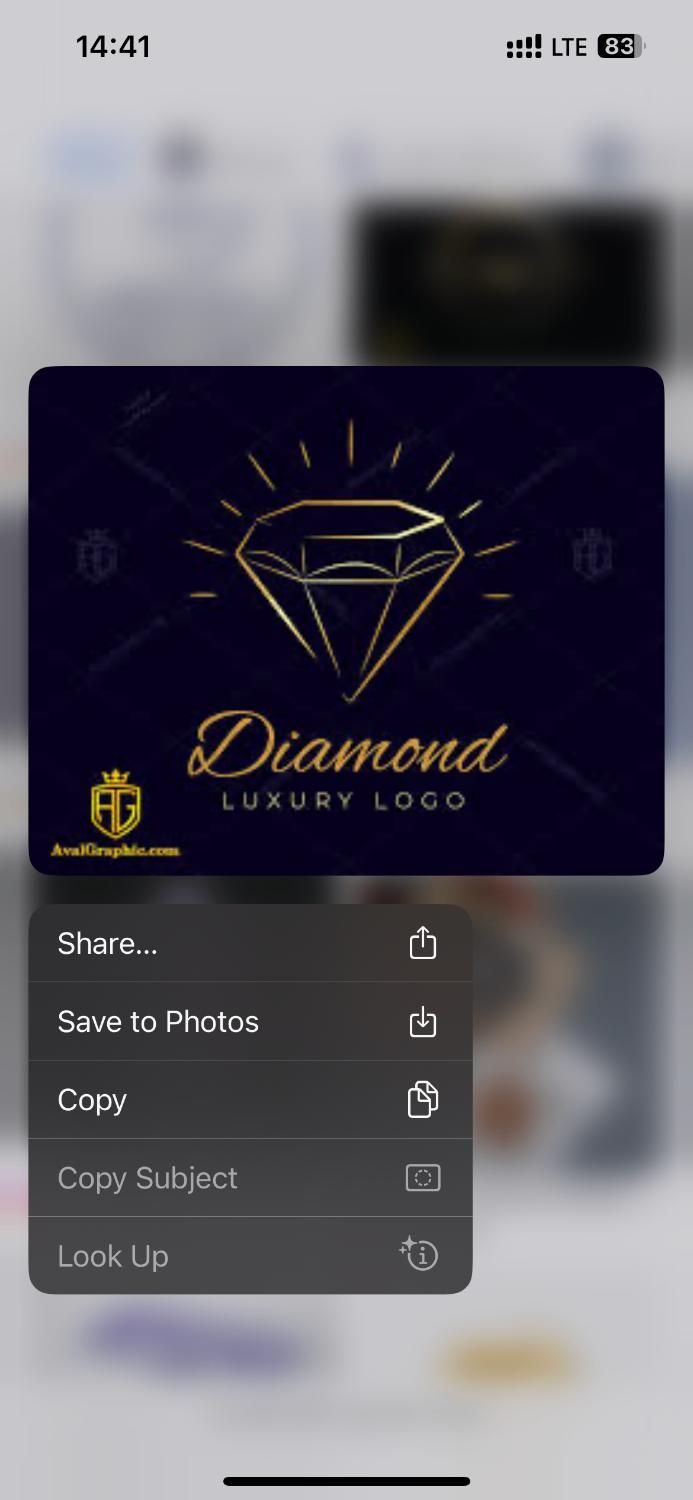Open the Share option
Screen dimensions: 693x1500
point(250,943)
